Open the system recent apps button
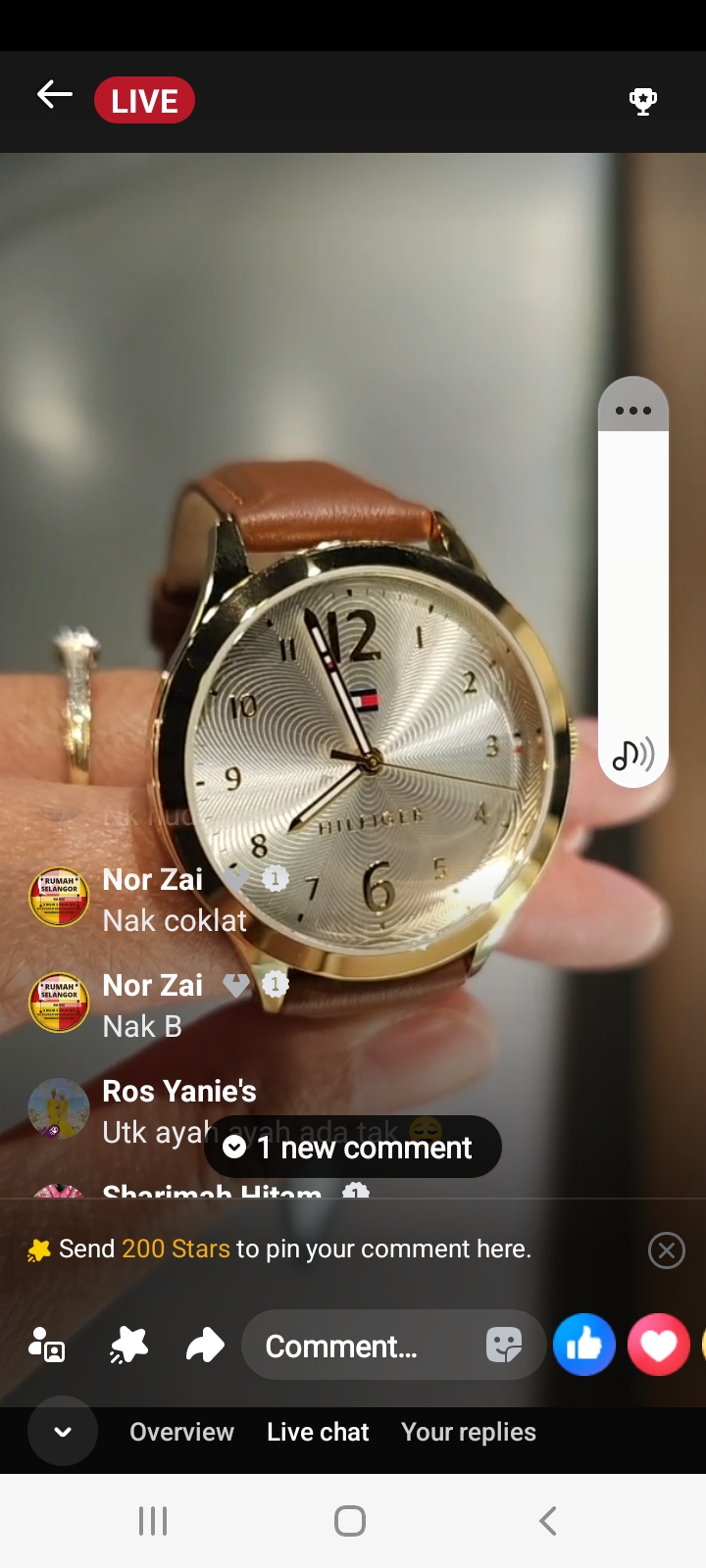Image resolution: width=706 pixels, height=1568 pixels. coord(153,1521)
